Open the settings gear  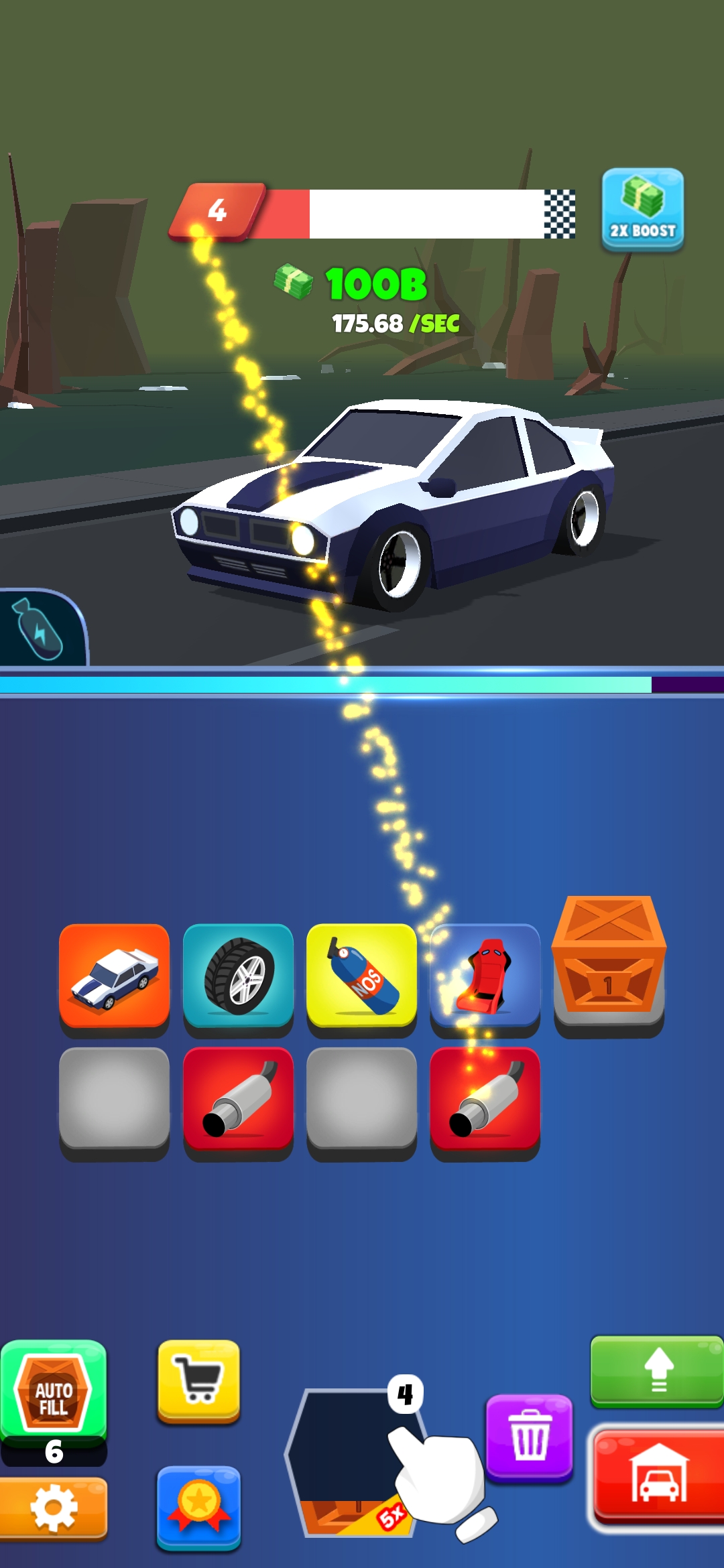[54, 1508]
